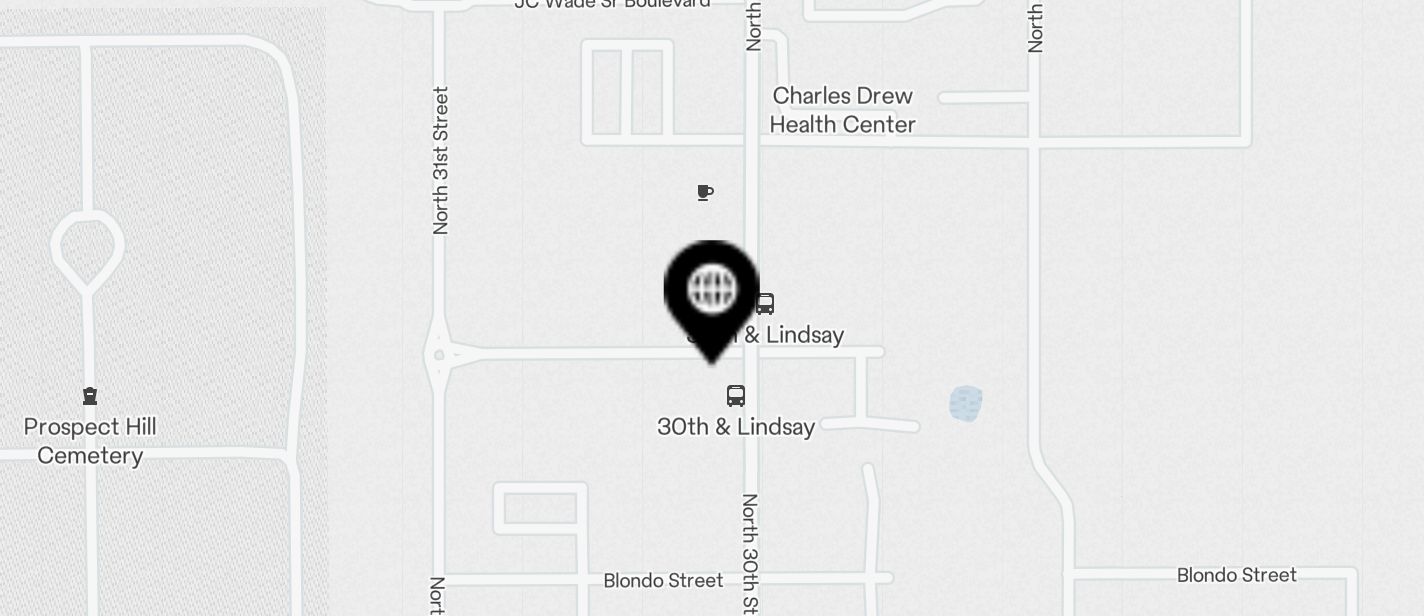Tap the black globe location pin

click(711, 291)
